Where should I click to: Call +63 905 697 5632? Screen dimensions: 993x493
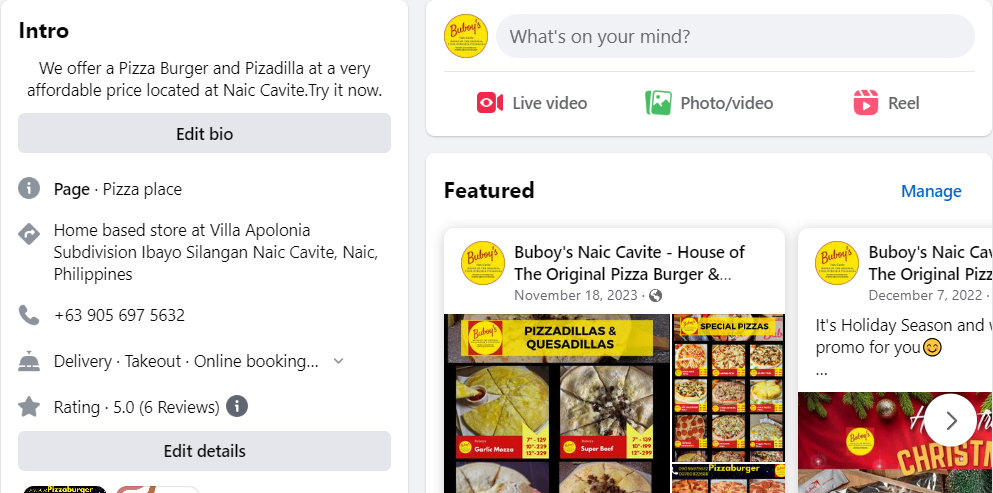coord(119,315)
